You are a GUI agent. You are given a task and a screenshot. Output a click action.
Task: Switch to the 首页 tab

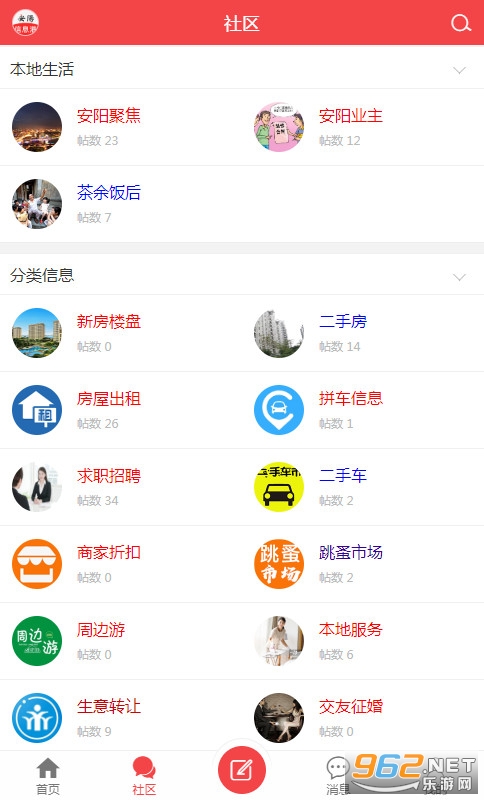[x=48, y=776]
